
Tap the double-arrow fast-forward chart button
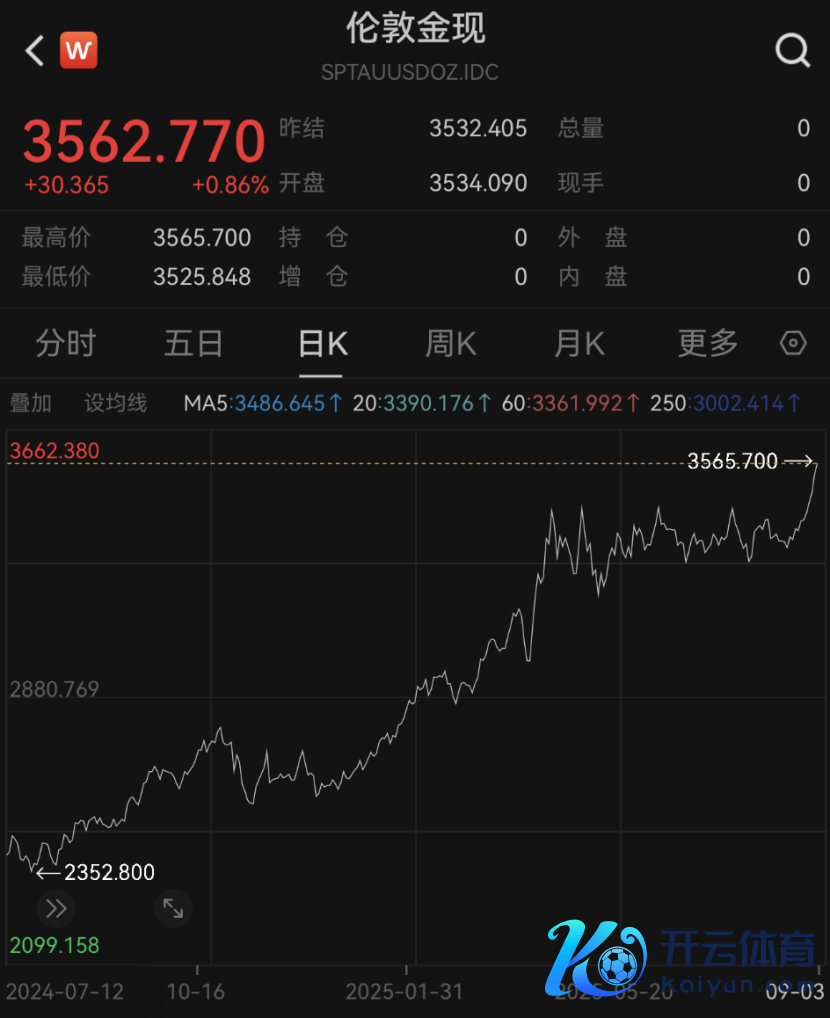pyautogui.click(x=56, y=908)
